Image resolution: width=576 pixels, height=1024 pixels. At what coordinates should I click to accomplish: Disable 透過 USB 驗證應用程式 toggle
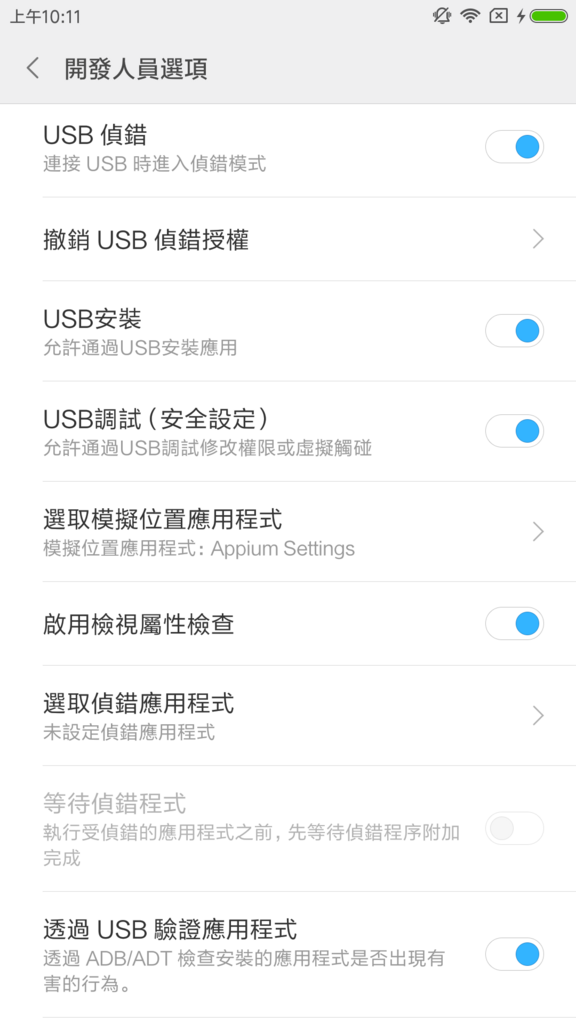514,955
